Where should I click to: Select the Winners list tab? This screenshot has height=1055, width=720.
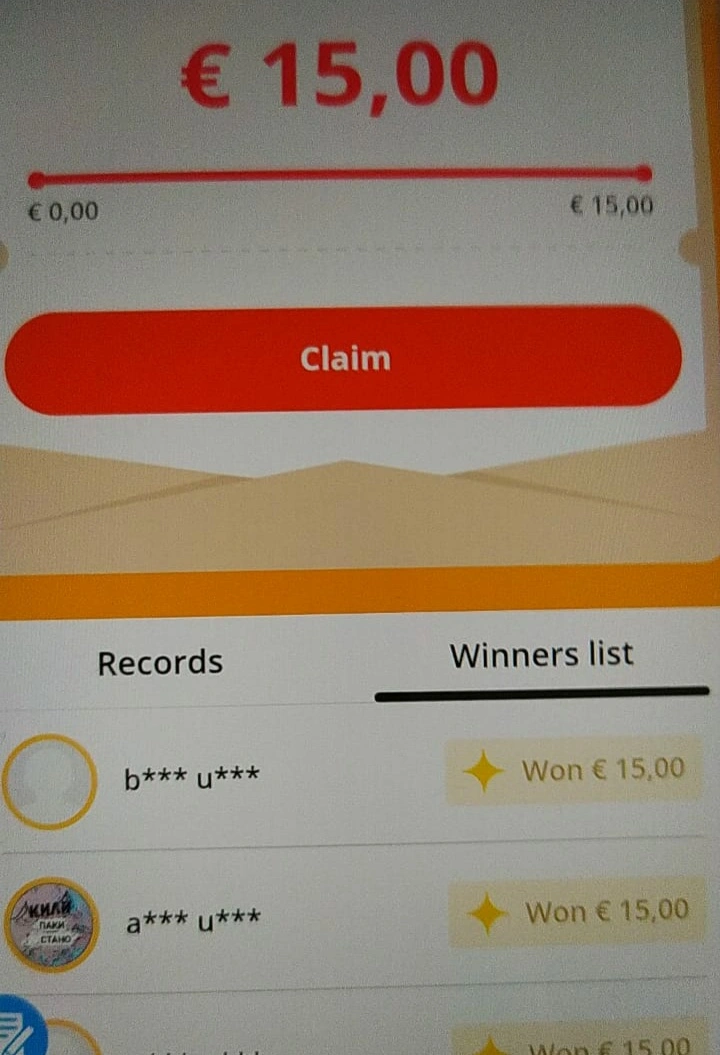click(542, 655)
